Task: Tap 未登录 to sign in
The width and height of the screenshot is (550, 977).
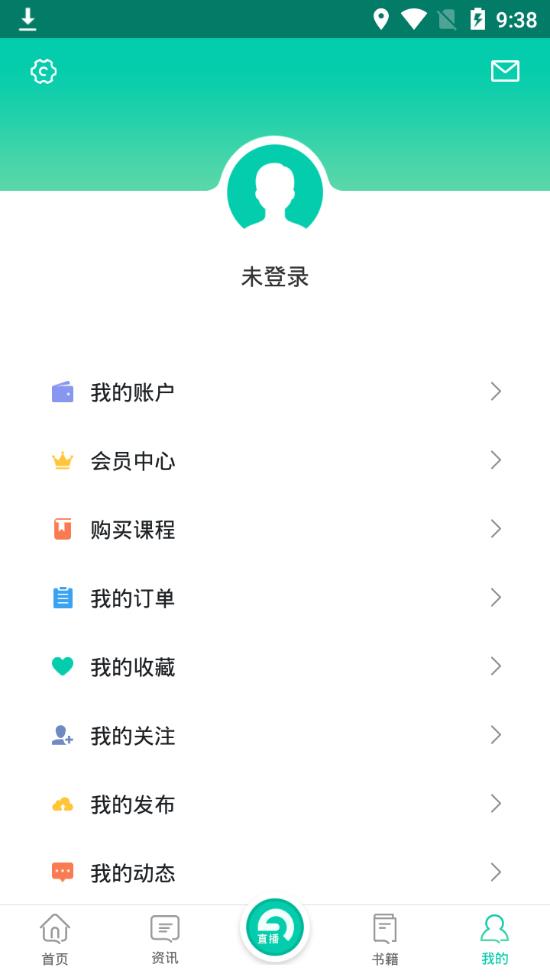Action: tap(275, 277)
